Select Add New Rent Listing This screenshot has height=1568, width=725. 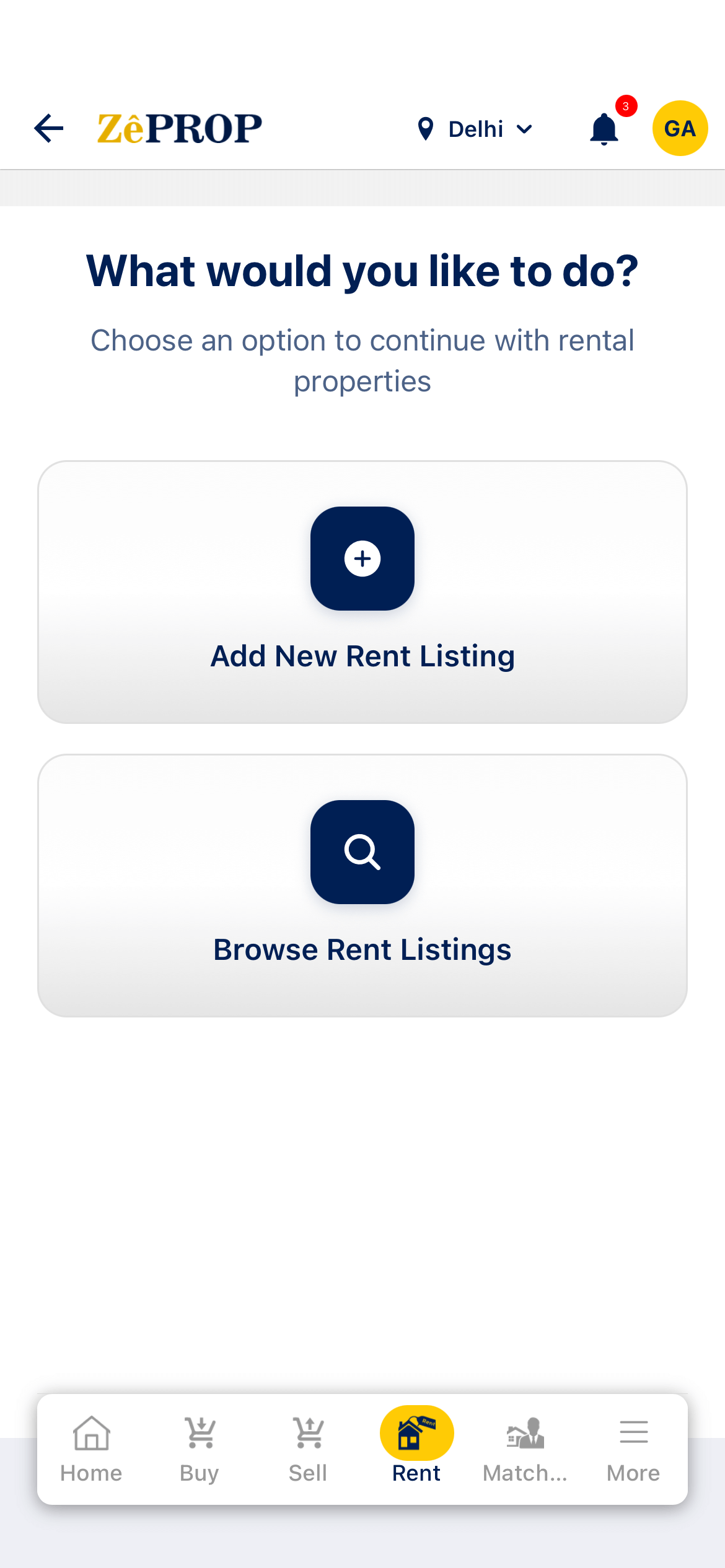pos(362,592)
